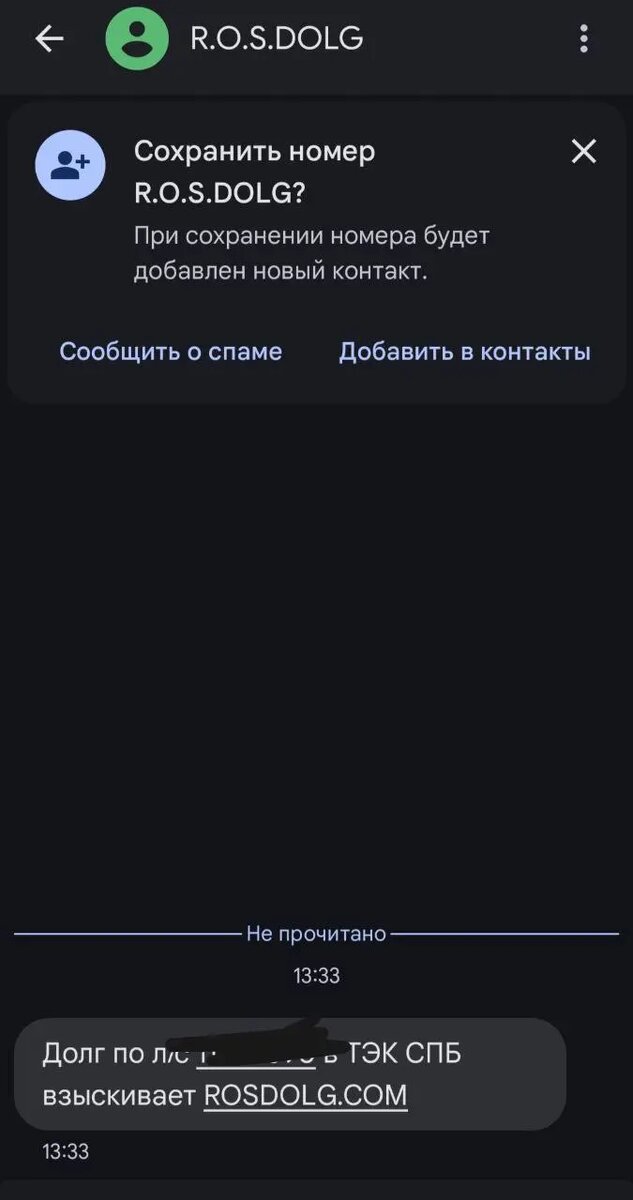The image size is (633, 1200).
Task: Go back to the conversations list
Action: [x=49, y=39]
